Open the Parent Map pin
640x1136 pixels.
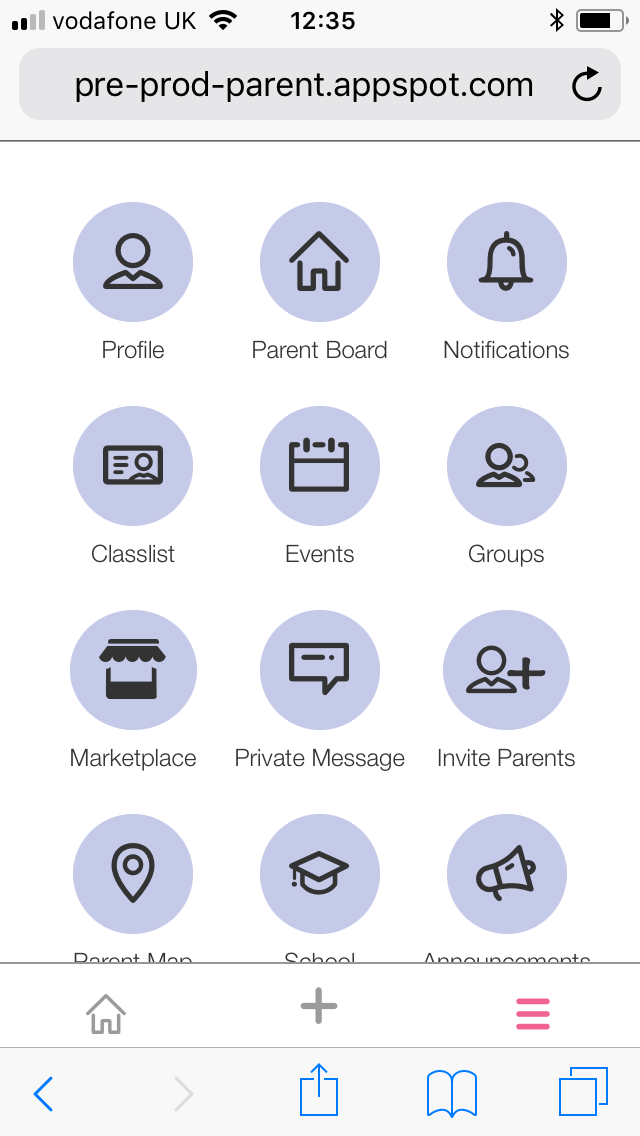pos(133,874)
